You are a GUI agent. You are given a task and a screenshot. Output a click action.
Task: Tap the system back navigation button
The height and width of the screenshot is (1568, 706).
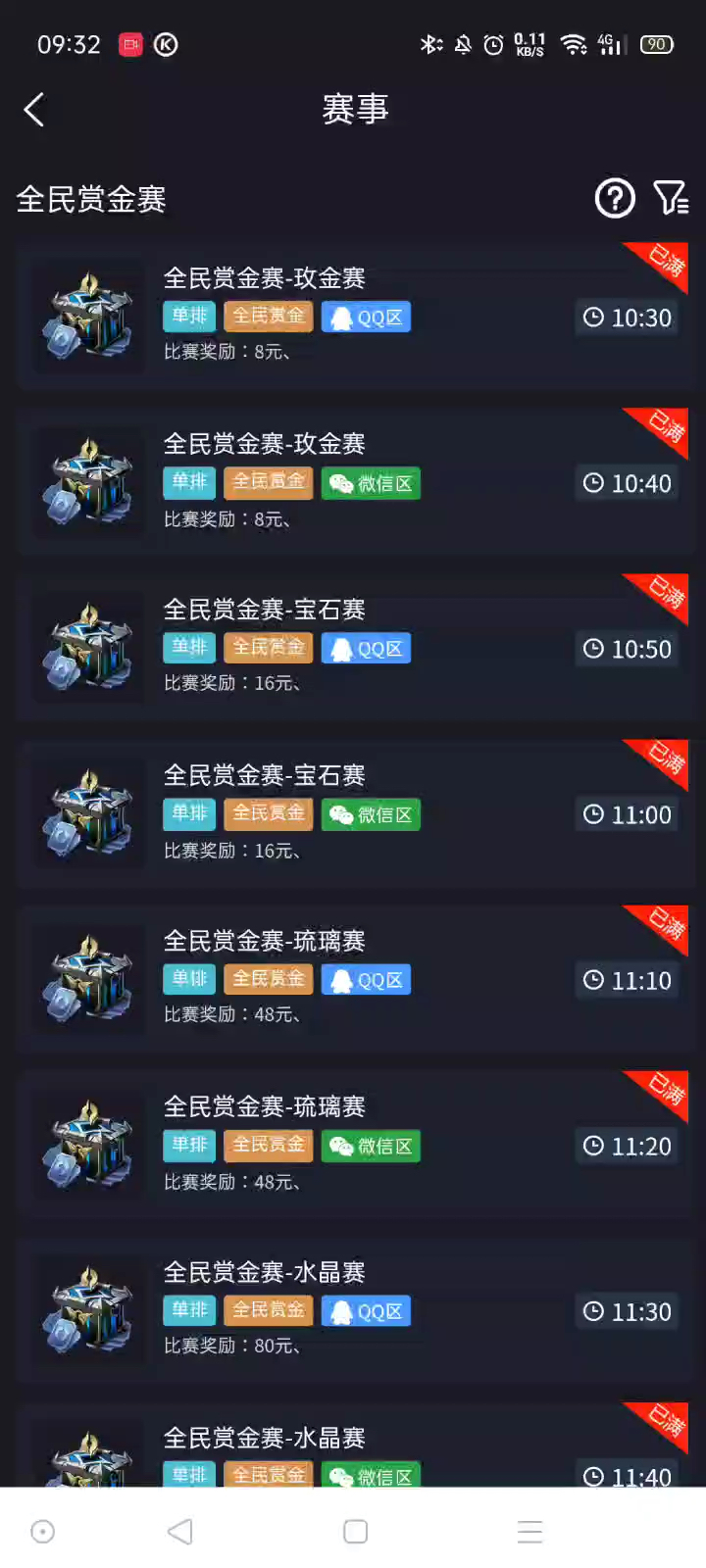[x=179, y=1532]
